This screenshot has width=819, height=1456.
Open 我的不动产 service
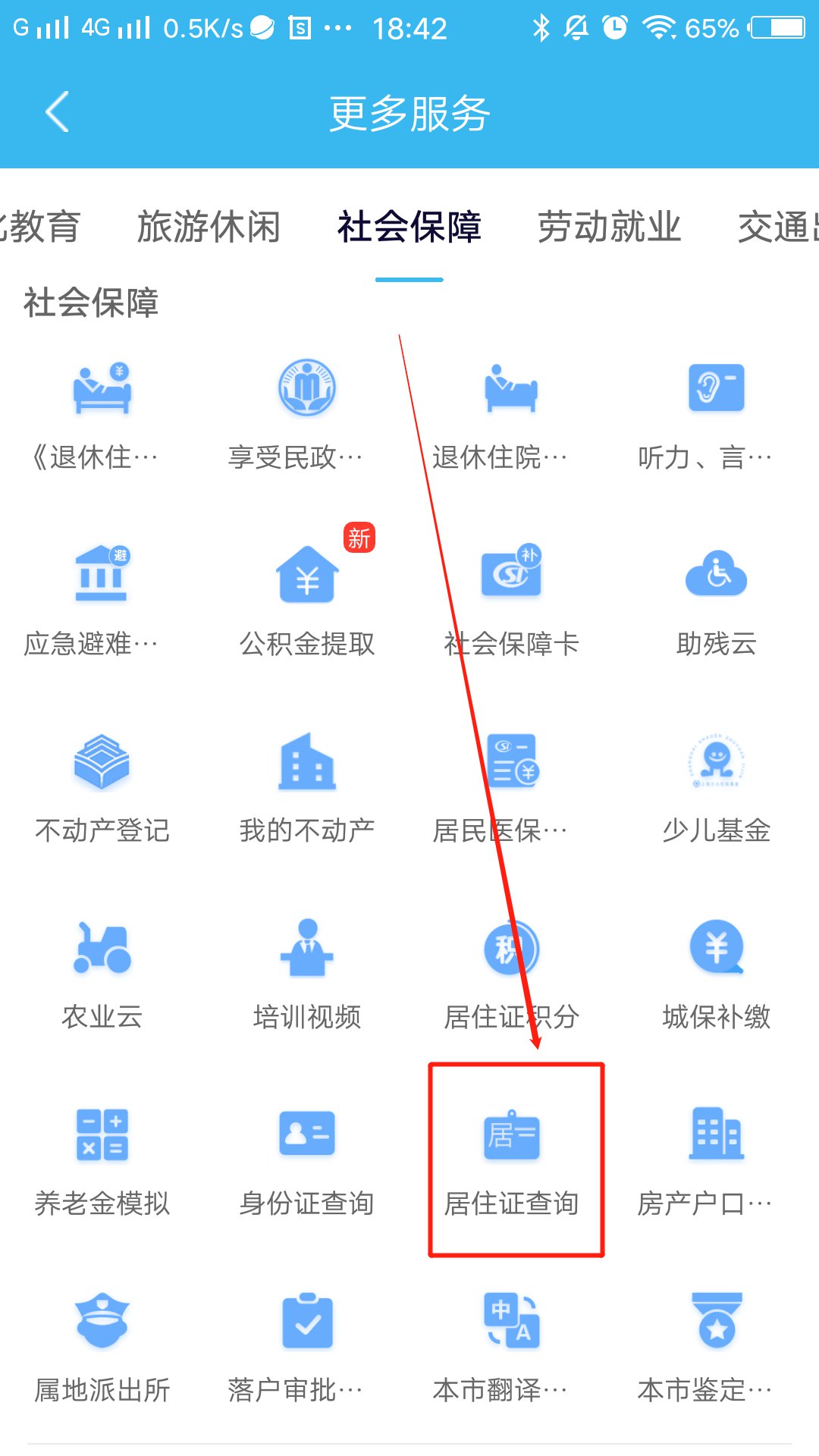[x=307, y=762]
